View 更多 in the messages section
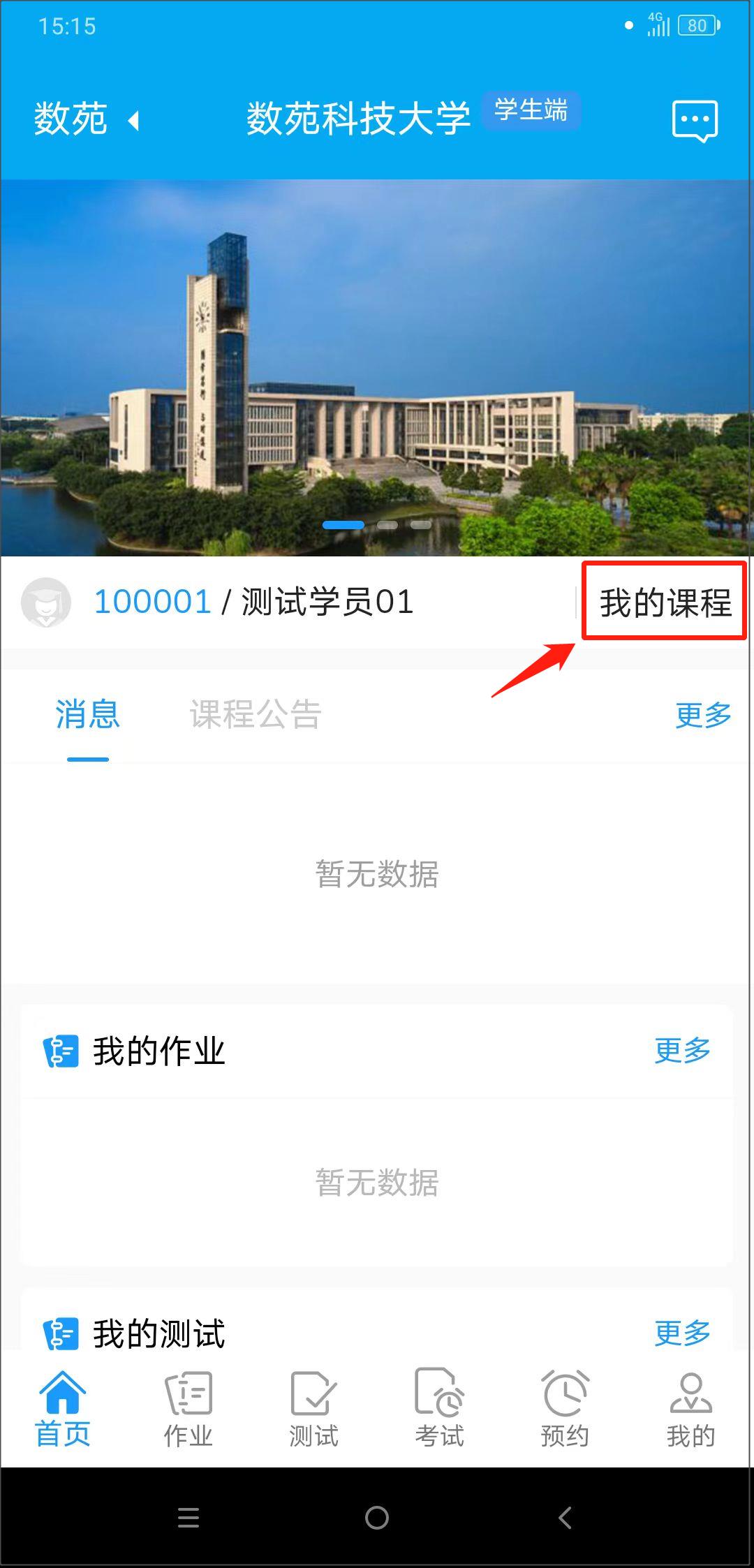The image size is (754, 1568). coord(702,715)
